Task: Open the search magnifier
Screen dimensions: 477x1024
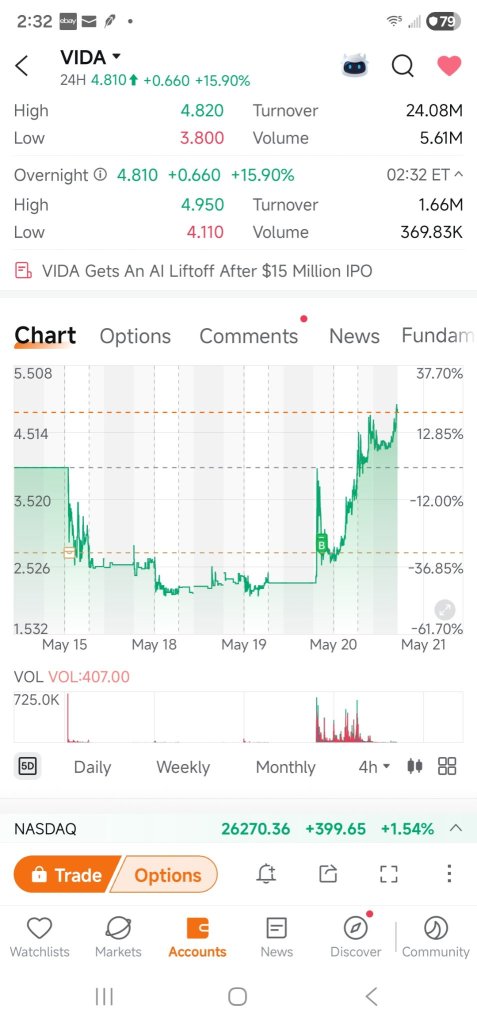Action: (x=403, y=65)
